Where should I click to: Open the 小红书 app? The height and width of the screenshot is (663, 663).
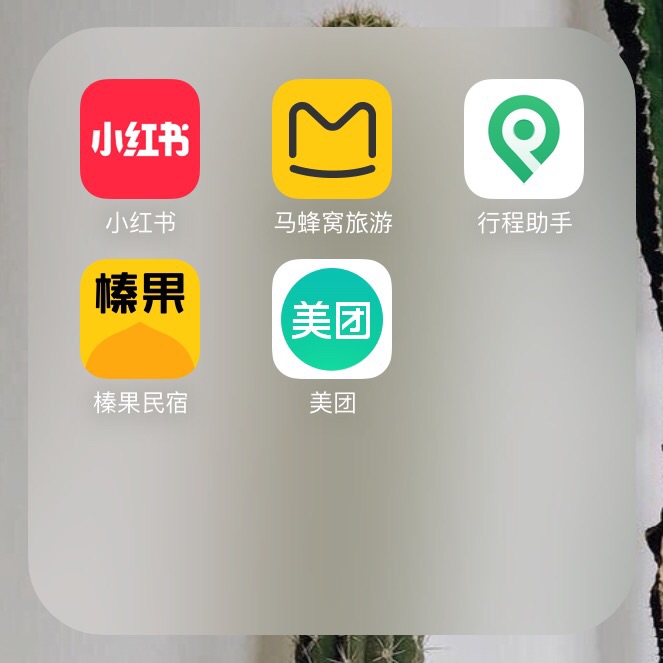140,139
